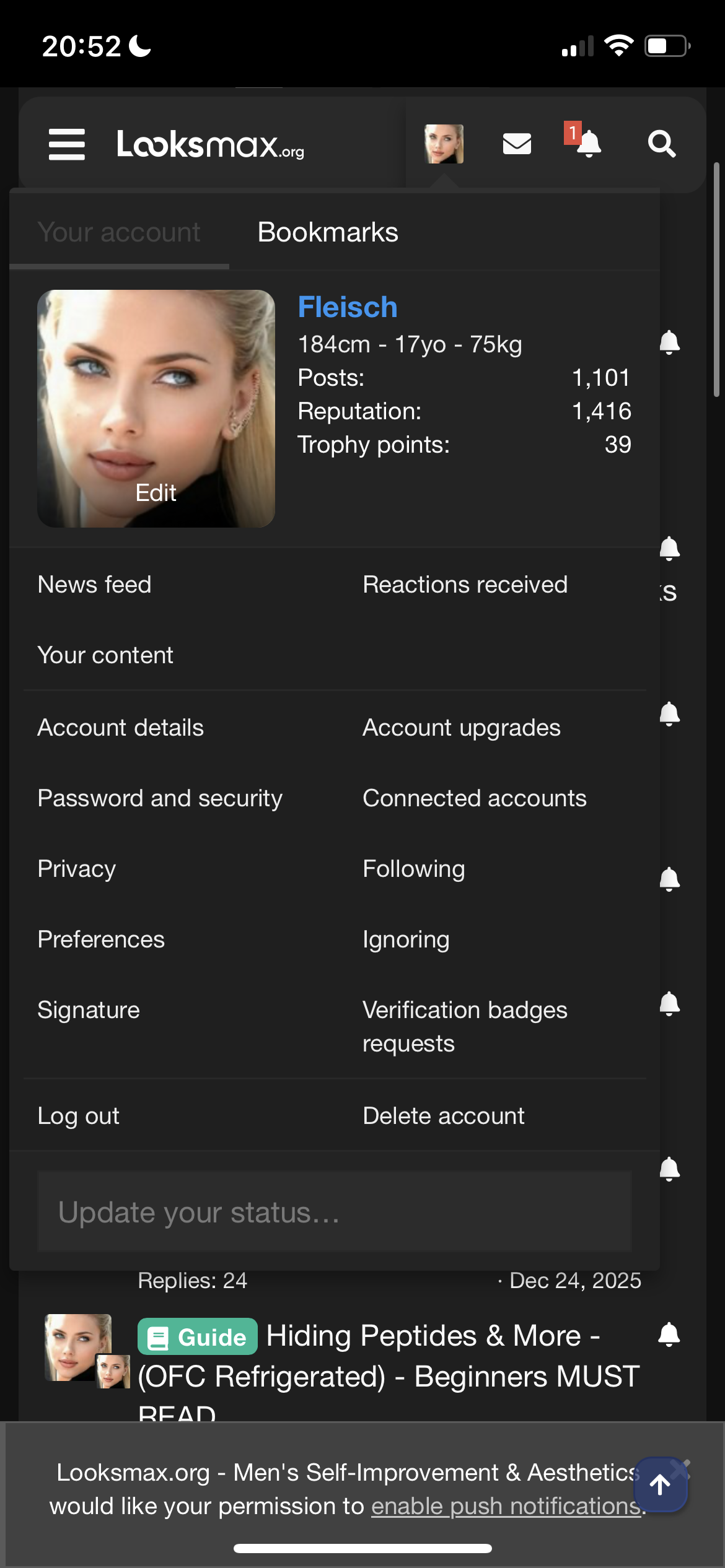The width and height of the screenshot is (725, 1568).
Task: Go to Your content
Action: 105,655
